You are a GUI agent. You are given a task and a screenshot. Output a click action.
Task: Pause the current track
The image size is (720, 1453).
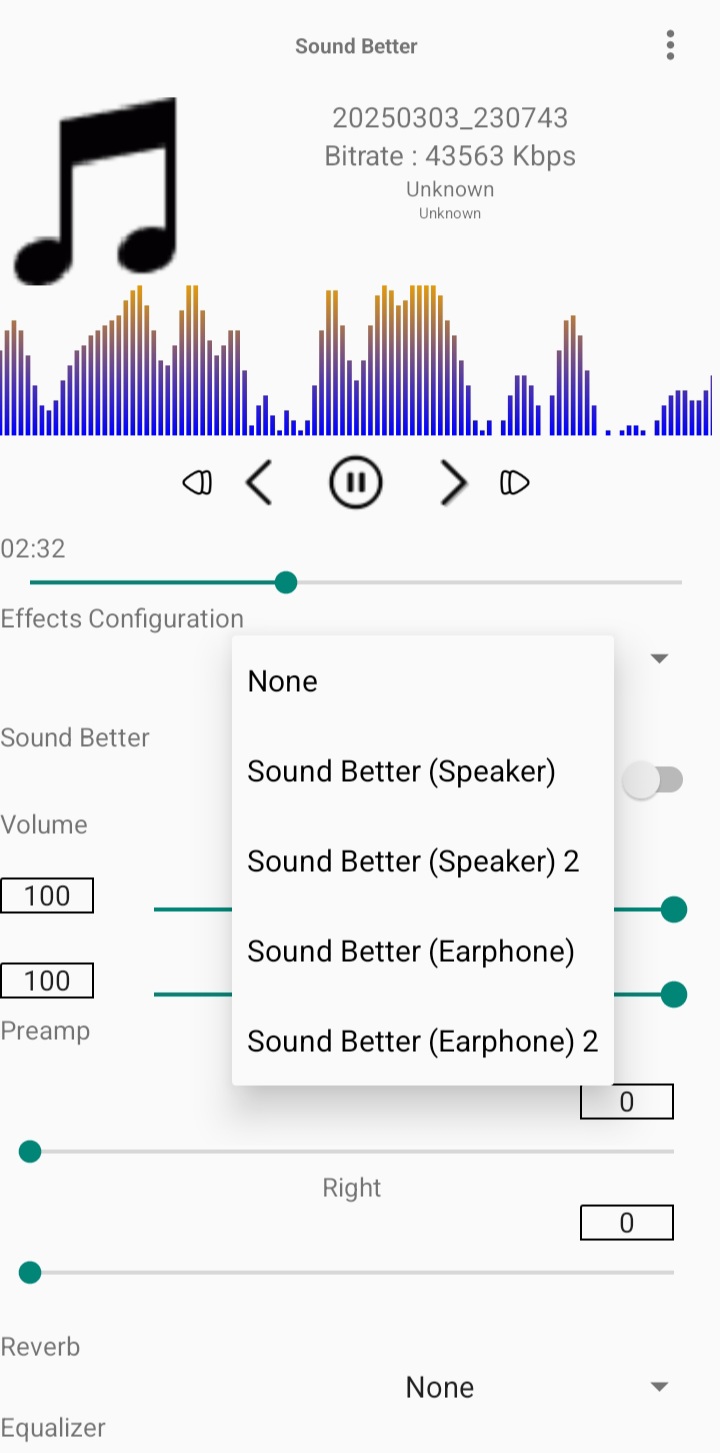(x=355, y=482)
